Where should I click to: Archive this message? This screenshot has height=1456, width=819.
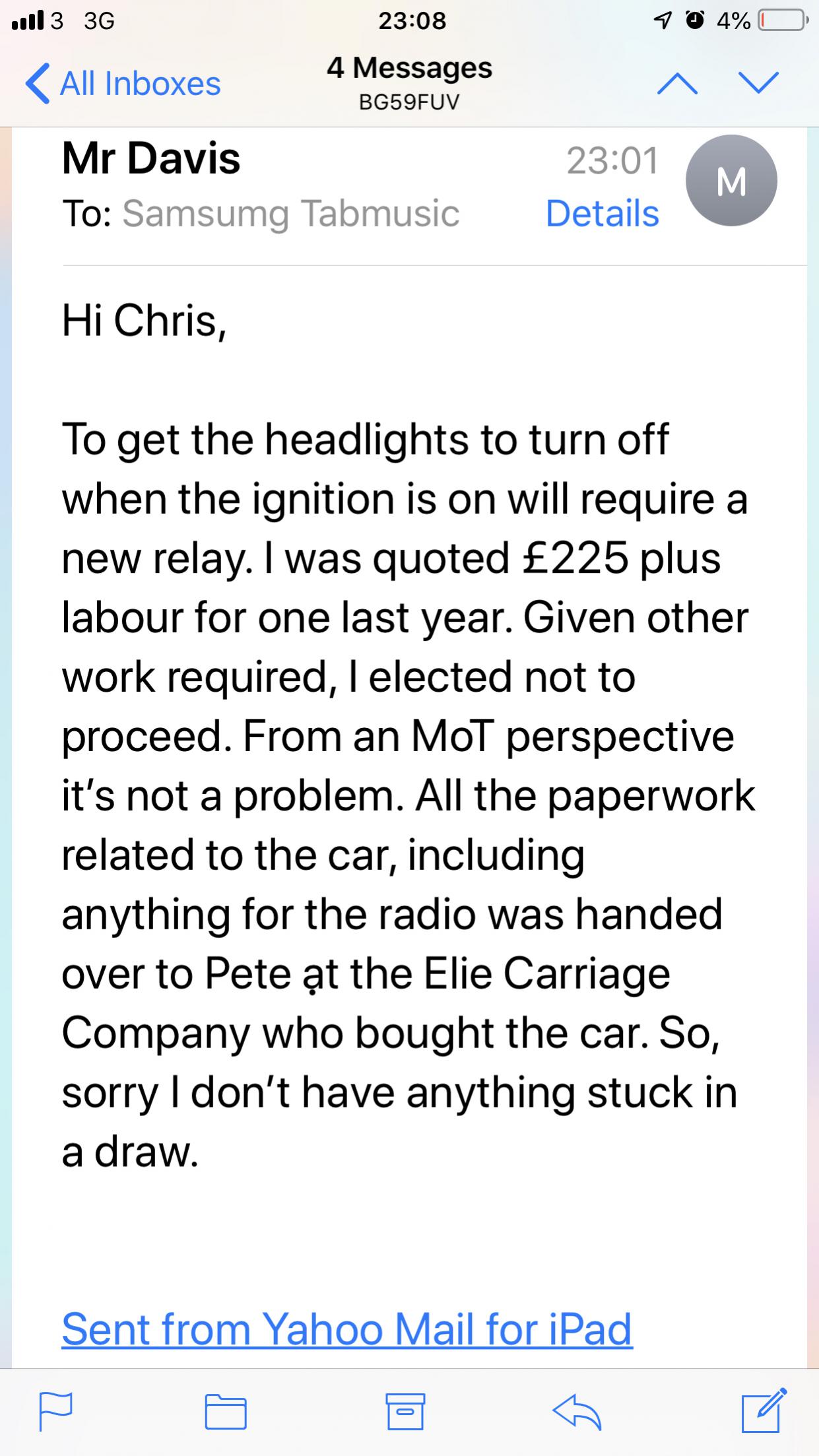405,1411
